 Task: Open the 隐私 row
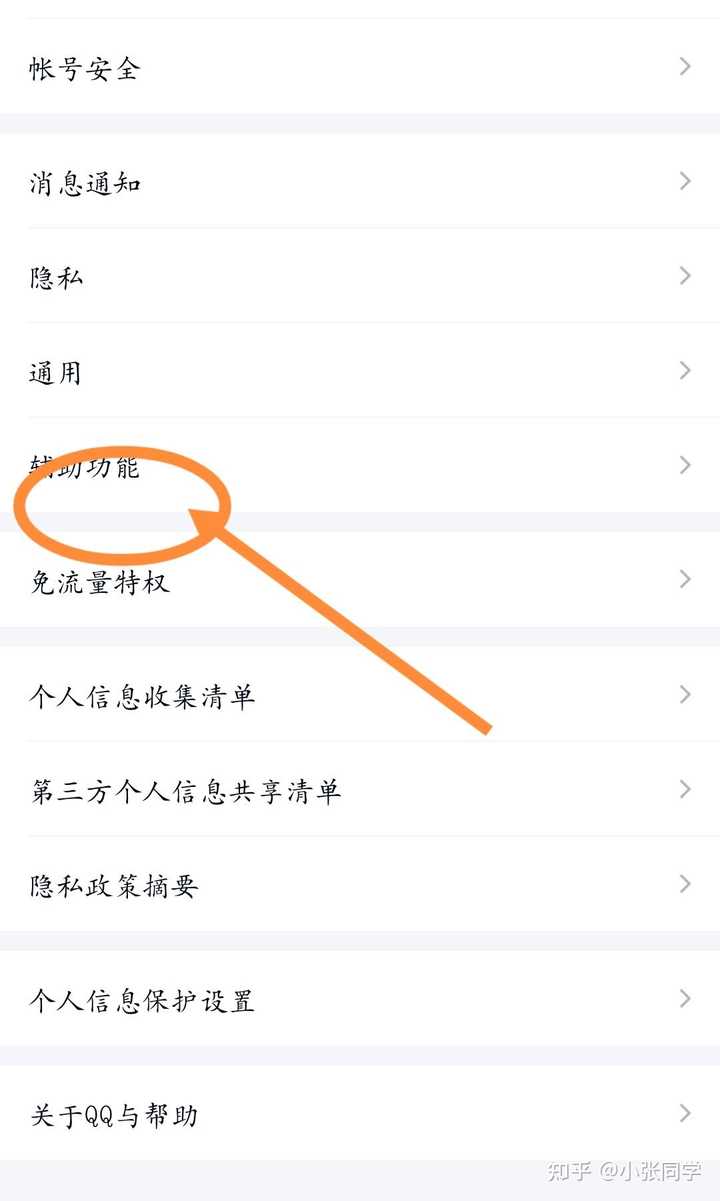click(360, 277)
